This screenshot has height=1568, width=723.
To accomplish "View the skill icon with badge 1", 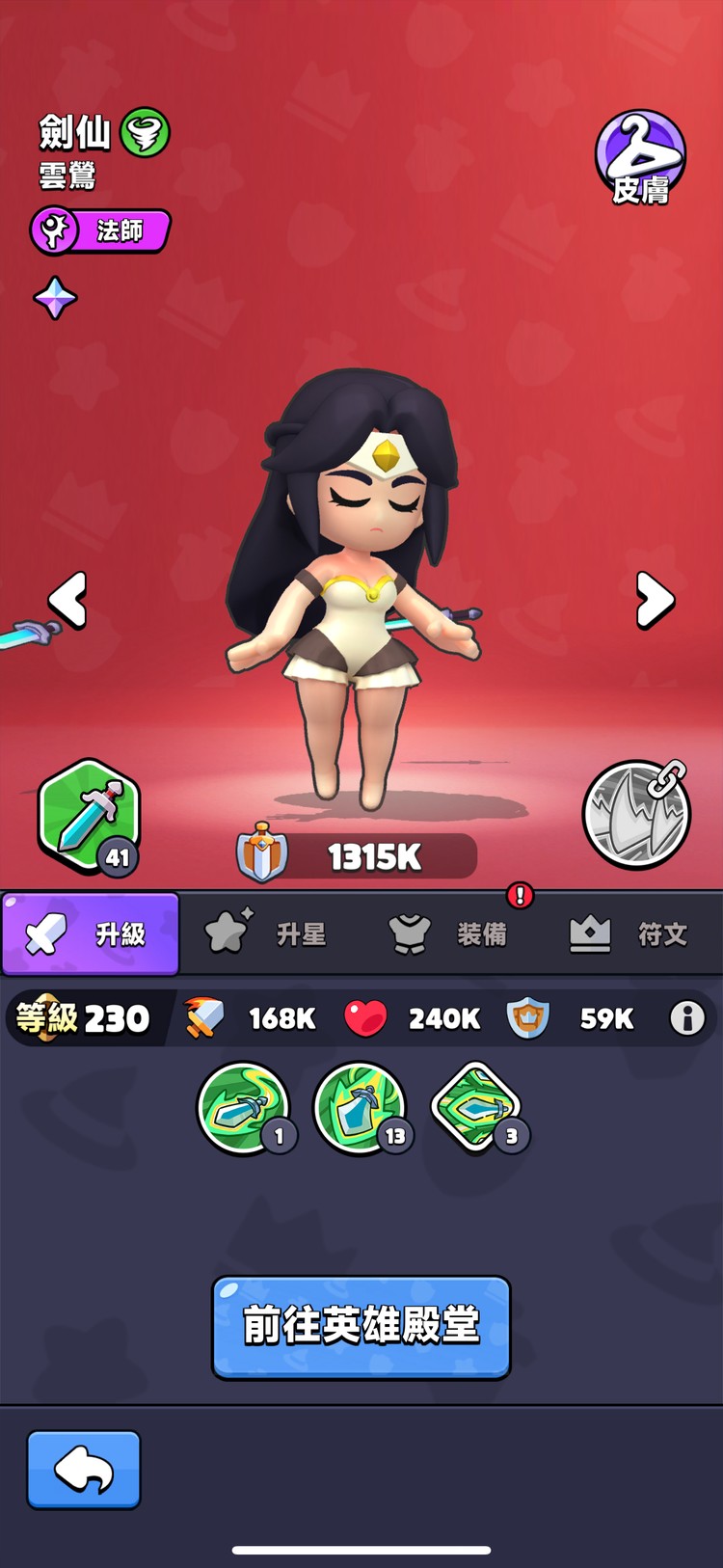I will click(245, 1108).
